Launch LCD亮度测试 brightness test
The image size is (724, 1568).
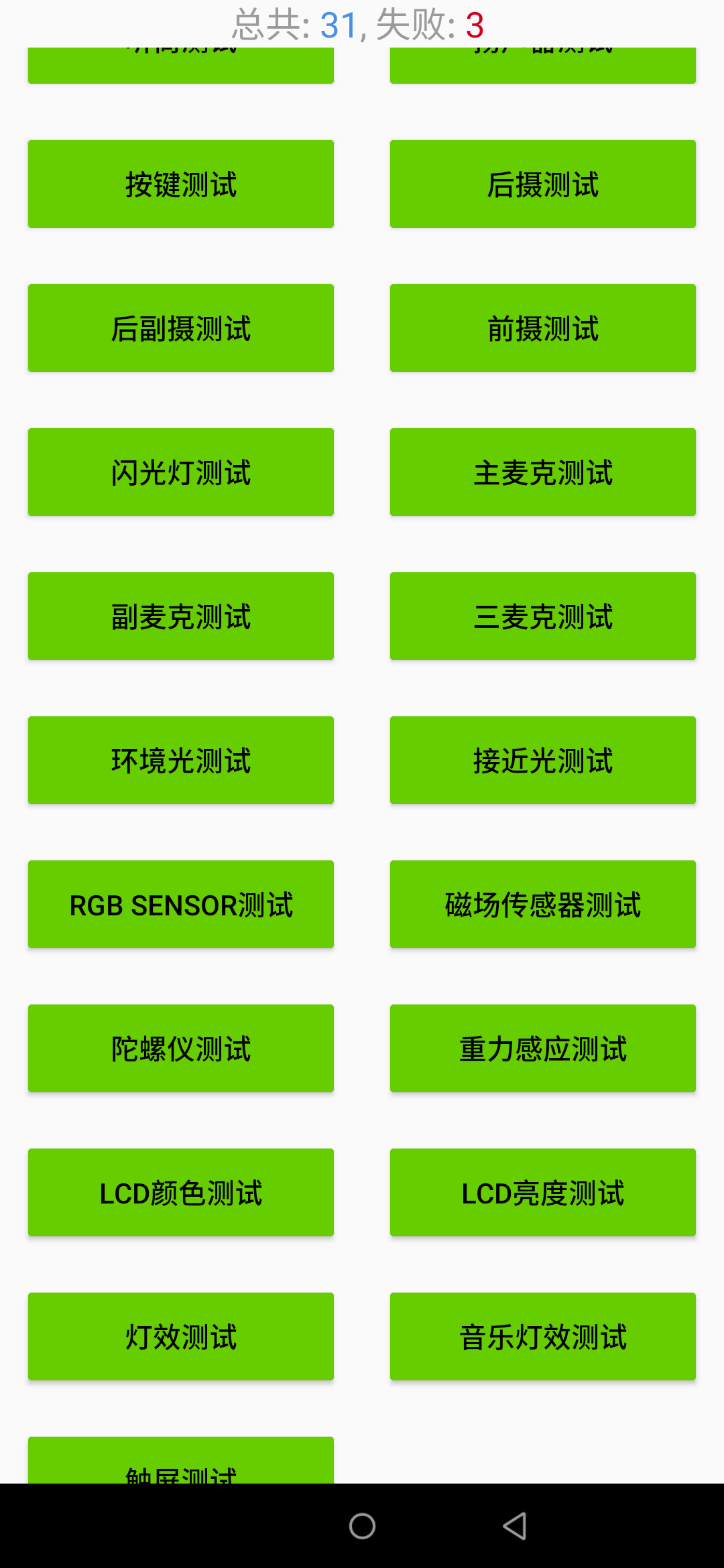(543, 1192)
